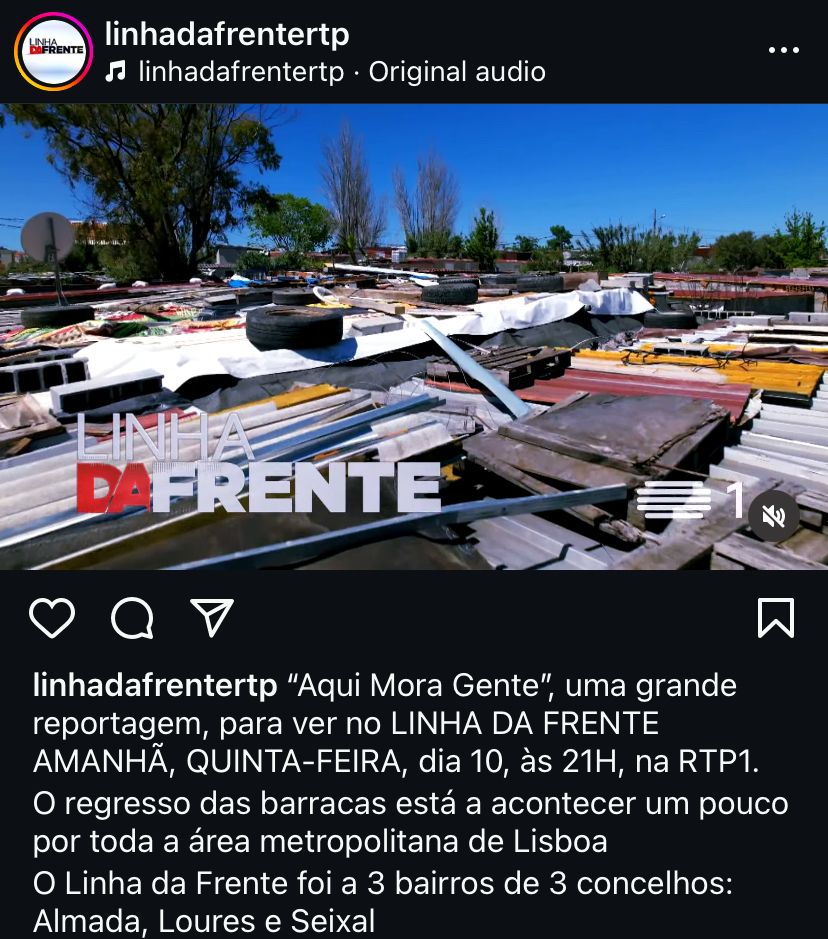The width and height of the screenshot is (828, 939).
Task: Tap the Linha da Frente video
Action: [x=414, y=336]
